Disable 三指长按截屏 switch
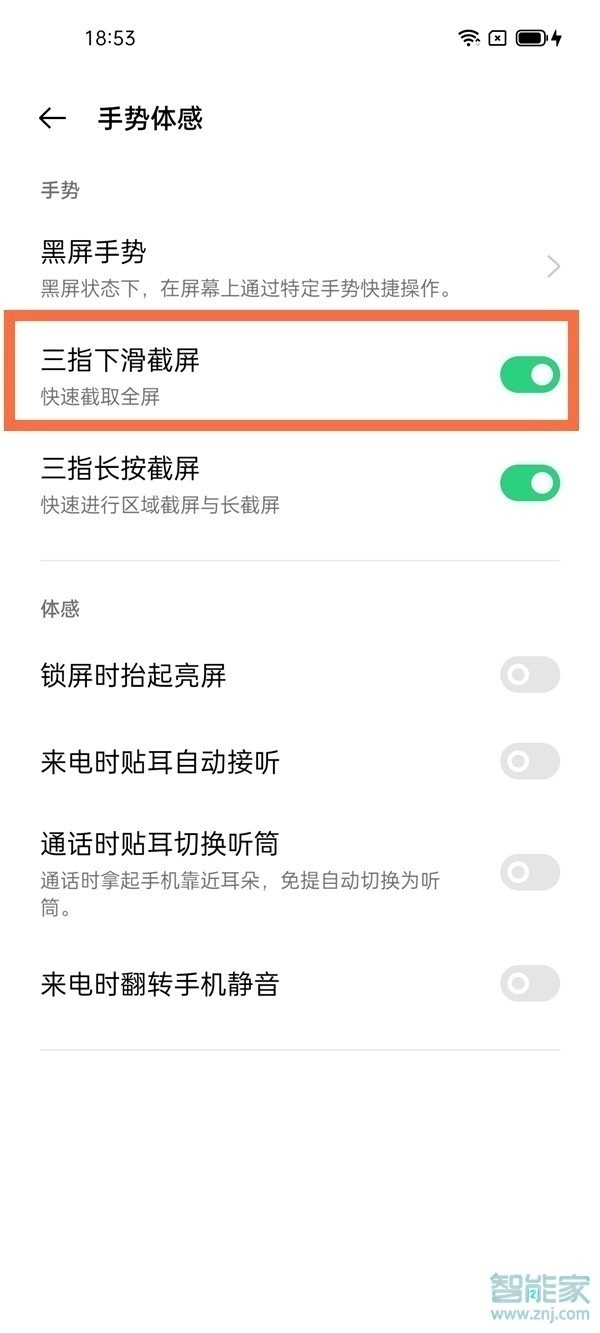The height and width of the screenshot is (1333, 600). tap(529, 483)
